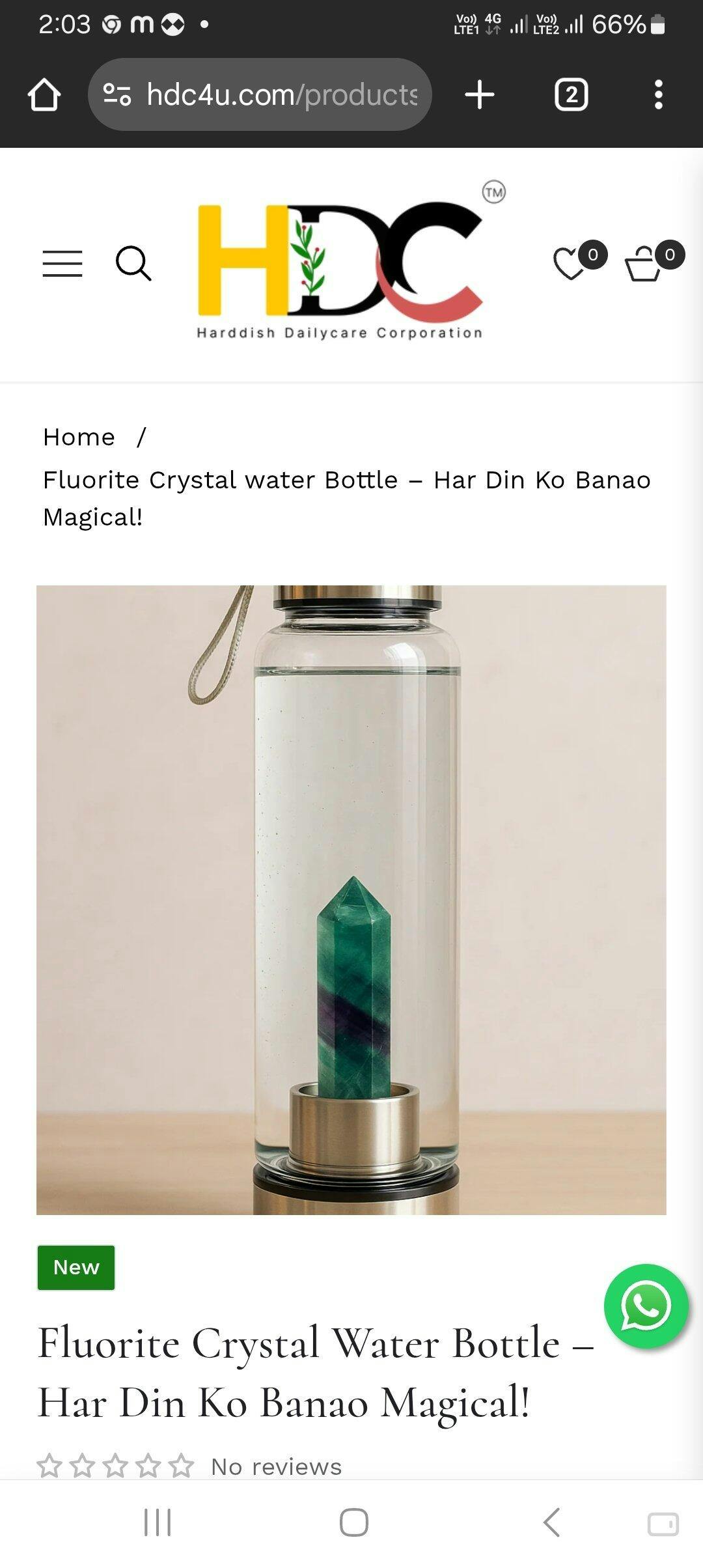
Task: Show the open tabs switcher
Action: click(x=571, y=95)
